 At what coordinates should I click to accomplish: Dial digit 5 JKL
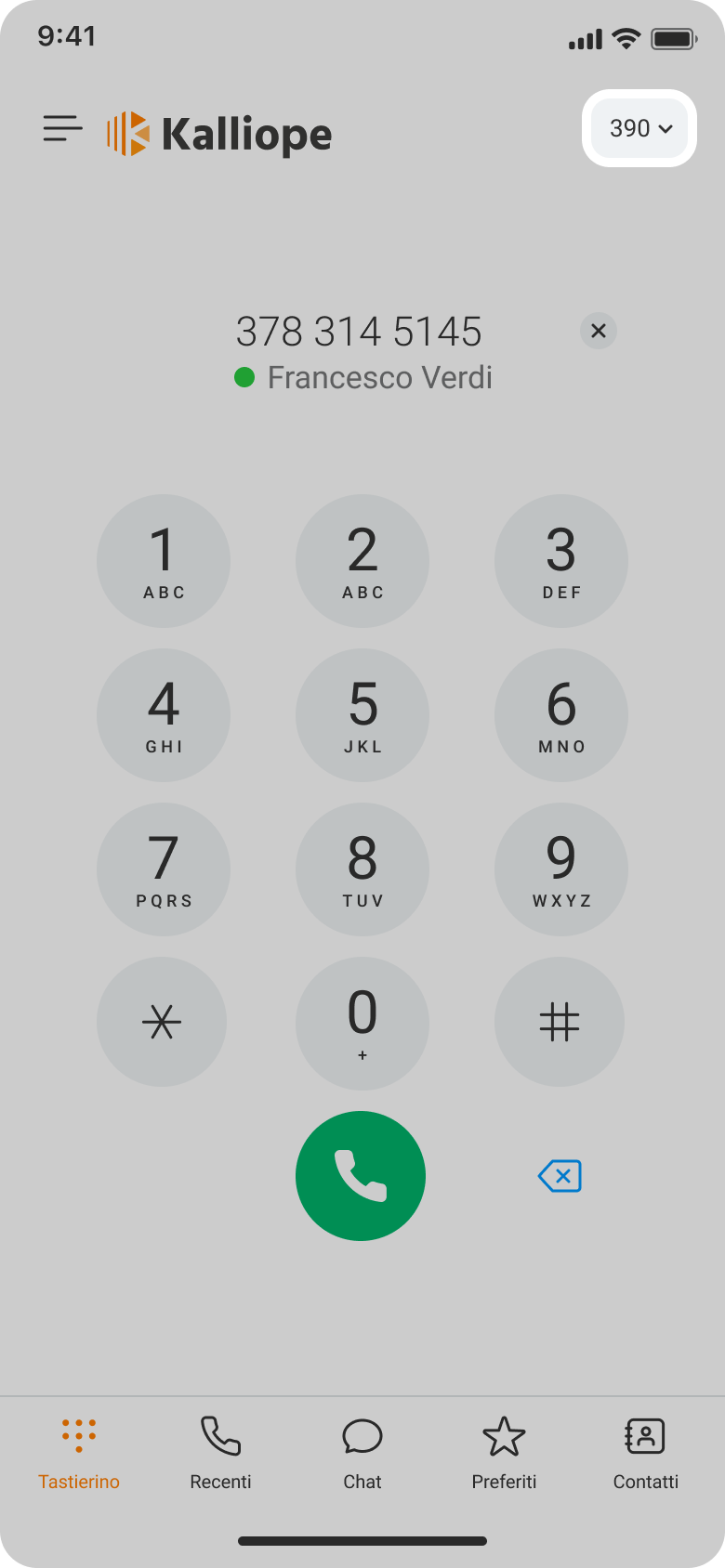coord(362,715)
